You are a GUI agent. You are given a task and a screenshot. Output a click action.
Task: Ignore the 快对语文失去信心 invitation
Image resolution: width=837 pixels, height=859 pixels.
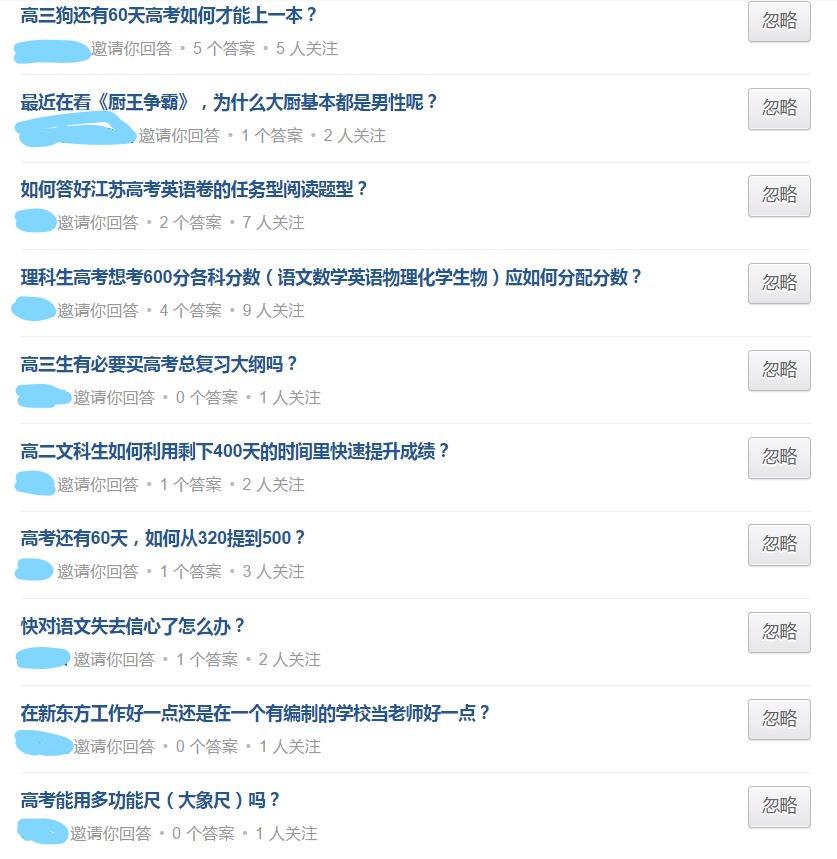click(779, 632)
